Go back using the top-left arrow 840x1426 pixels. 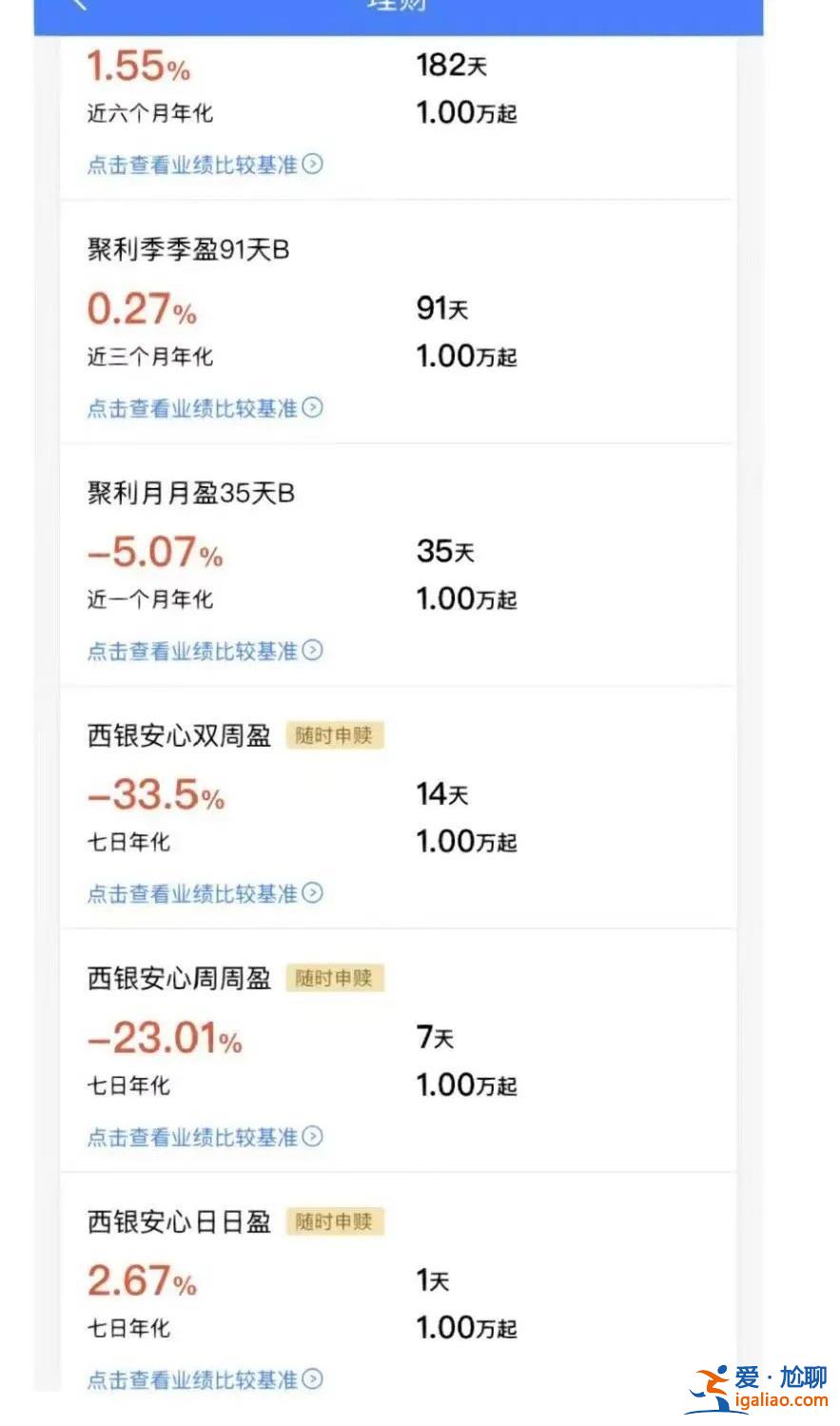click(80, 5)
